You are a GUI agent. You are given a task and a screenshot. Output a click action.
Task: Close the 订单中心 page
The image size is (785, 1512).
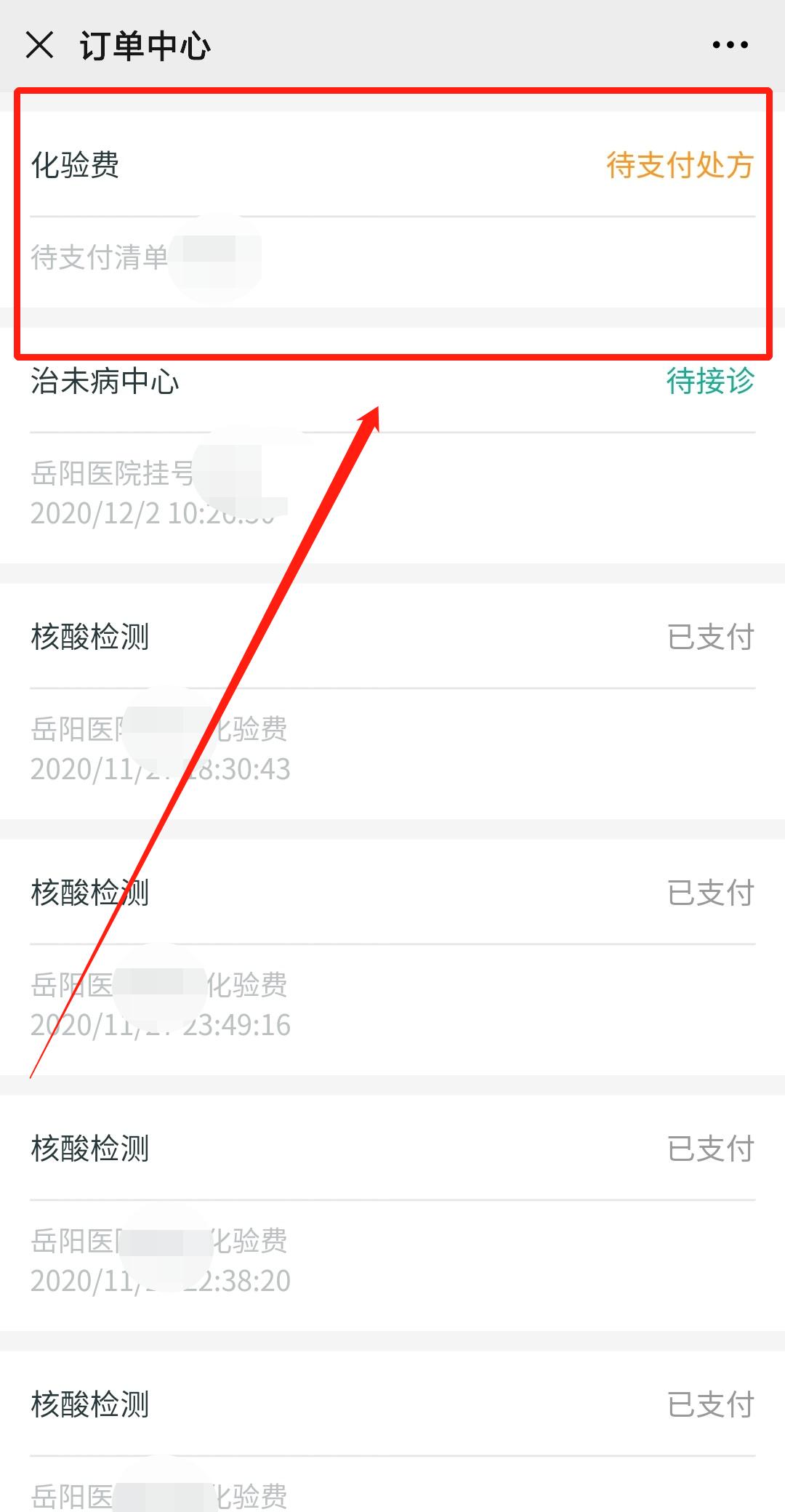point(39,45)
